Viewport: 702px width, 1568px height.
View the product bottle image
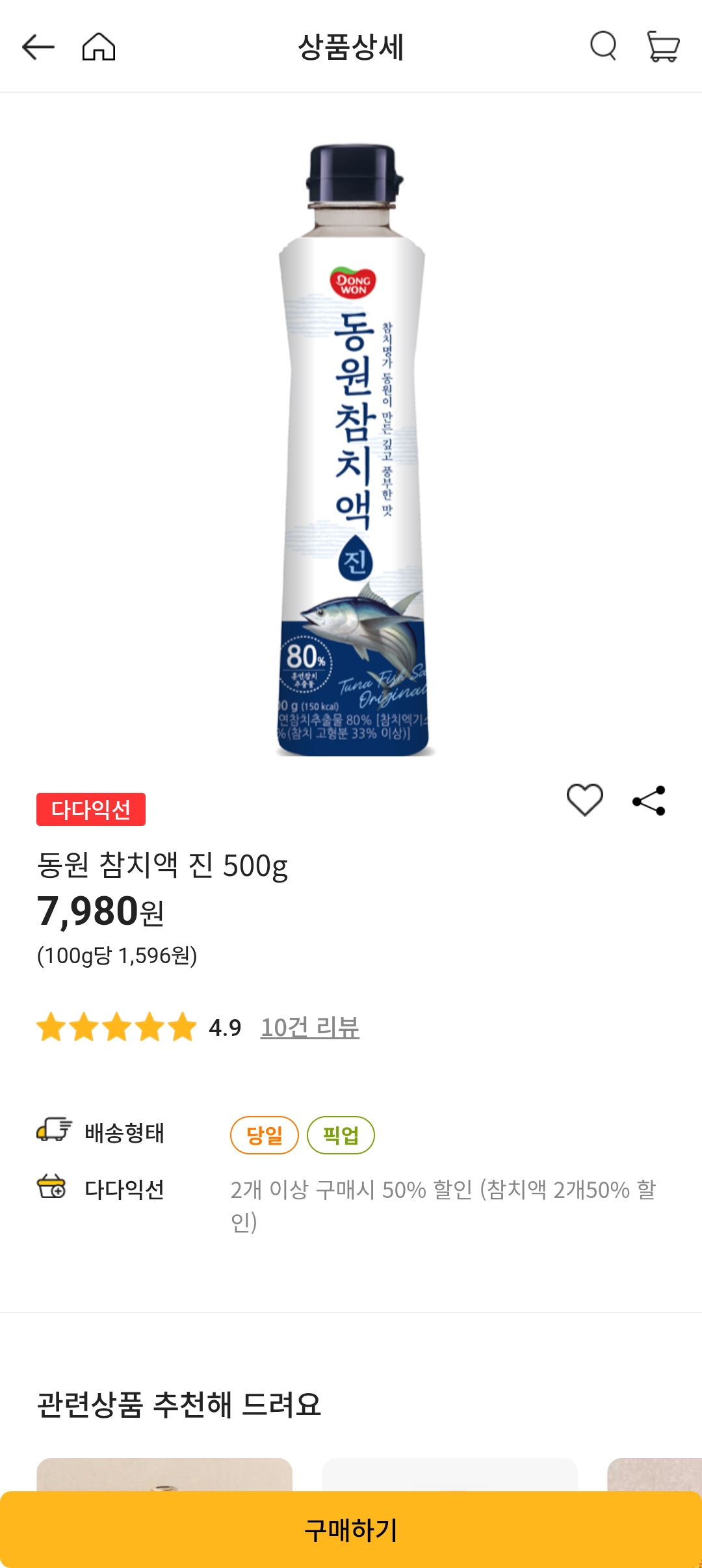(351, 449)
